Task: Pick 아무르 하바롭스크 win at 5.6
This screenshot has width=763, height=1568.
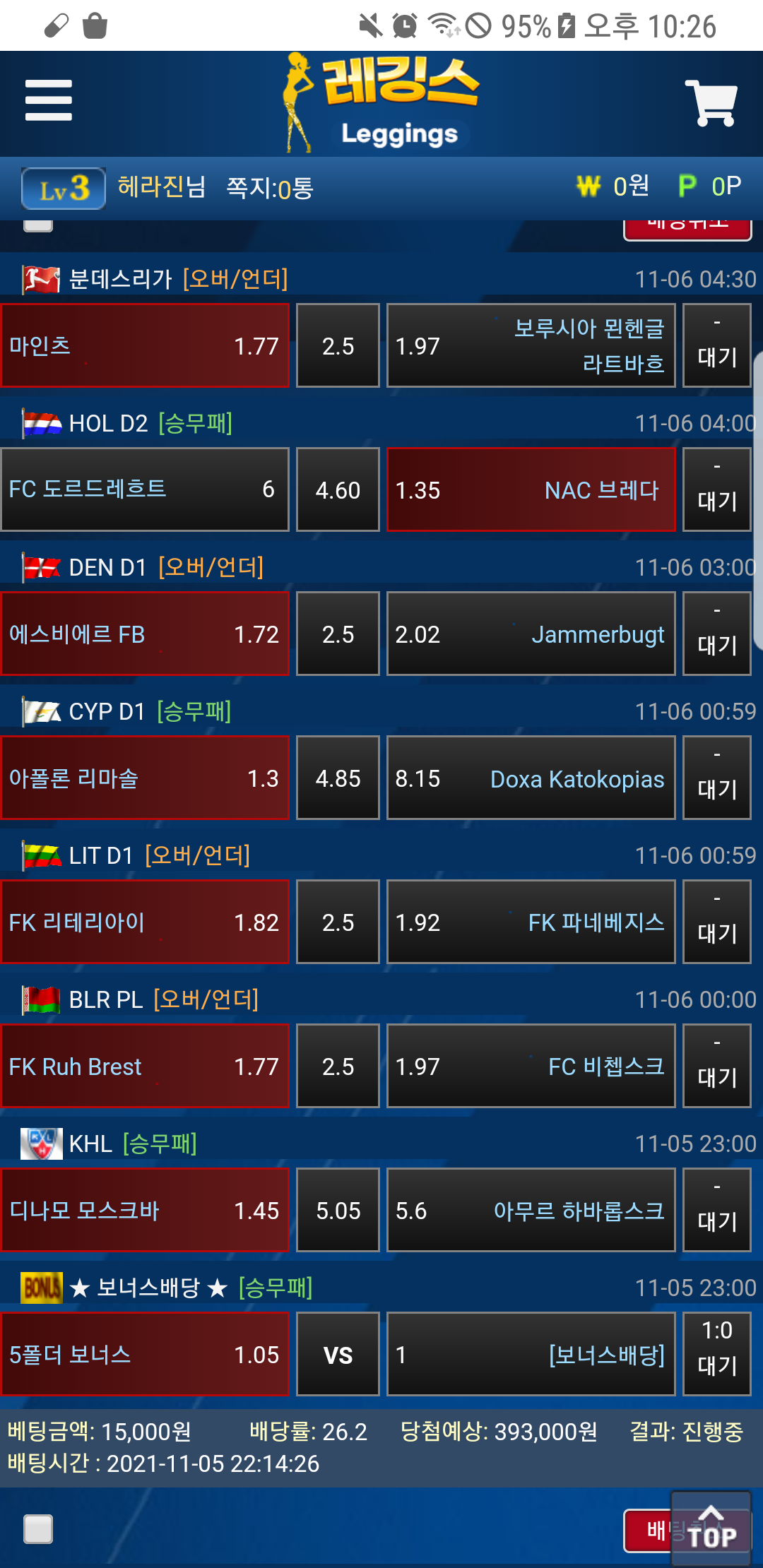Action: tap(531, 1211)
